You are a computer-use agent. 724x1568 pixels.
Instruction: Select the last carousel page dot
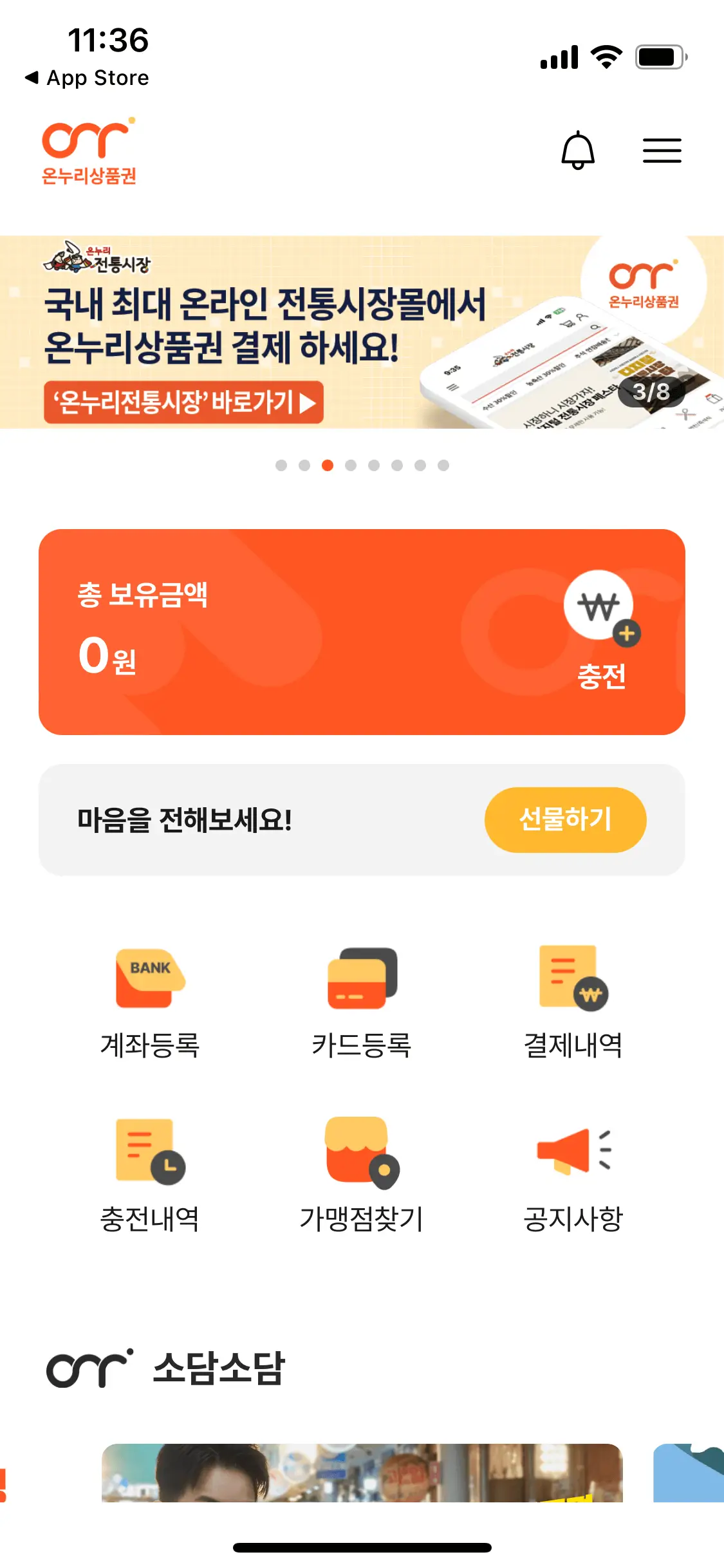[x=441, y=463]
